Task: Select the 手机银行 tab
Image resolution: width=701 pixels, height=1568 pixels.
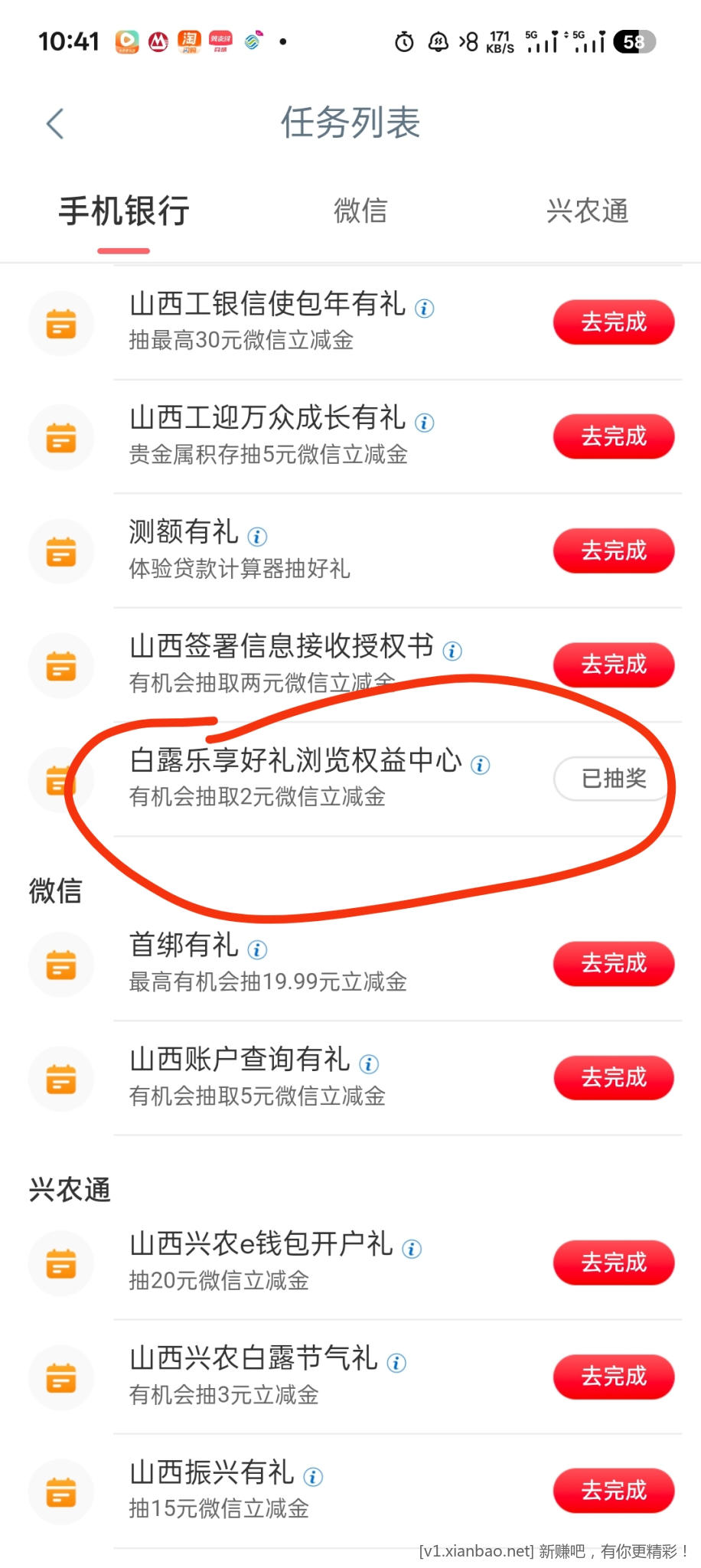Action: tap(124, 211)
